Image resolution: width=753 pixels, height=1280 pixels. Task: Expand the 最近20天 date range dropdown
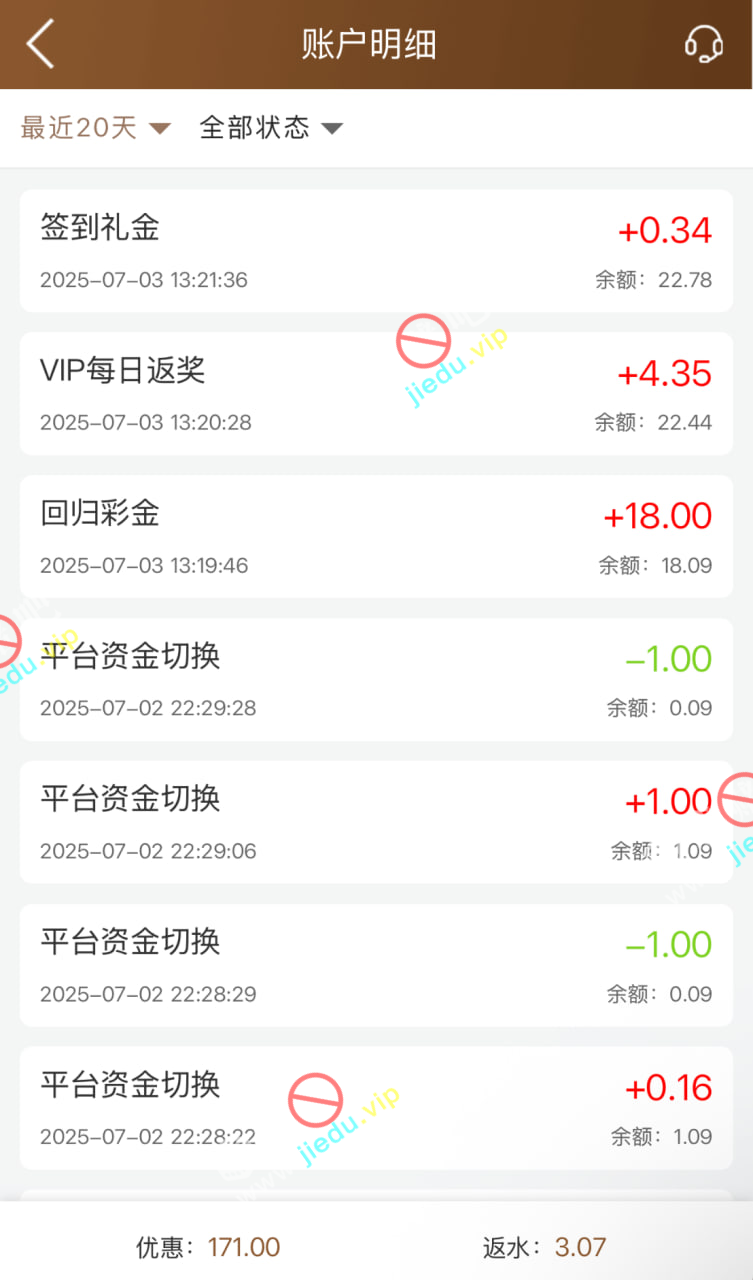pyautogui.click(x=96, y=128)
